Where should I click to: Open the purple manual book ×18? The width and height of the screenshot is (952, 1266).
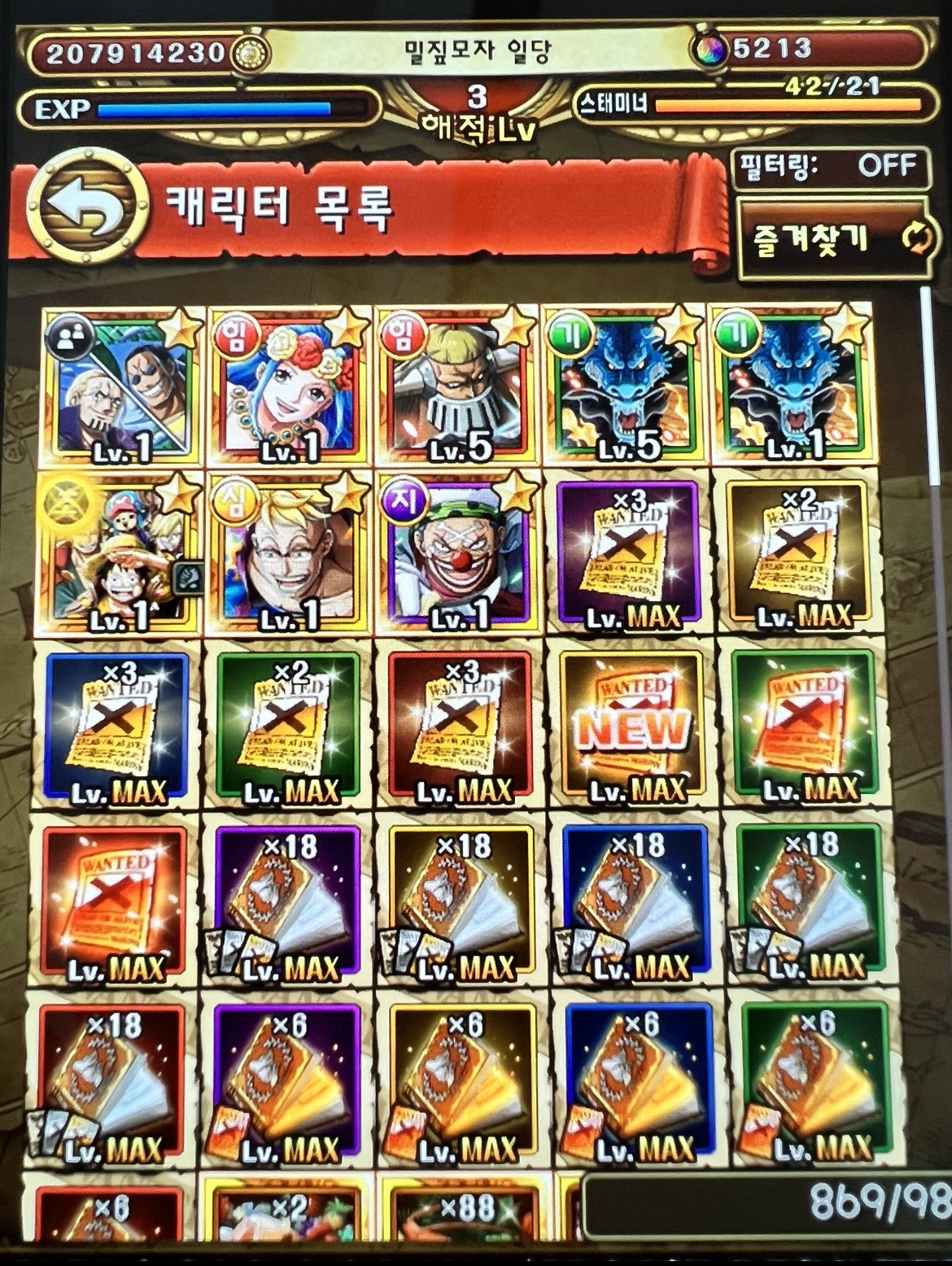(289, 901)
